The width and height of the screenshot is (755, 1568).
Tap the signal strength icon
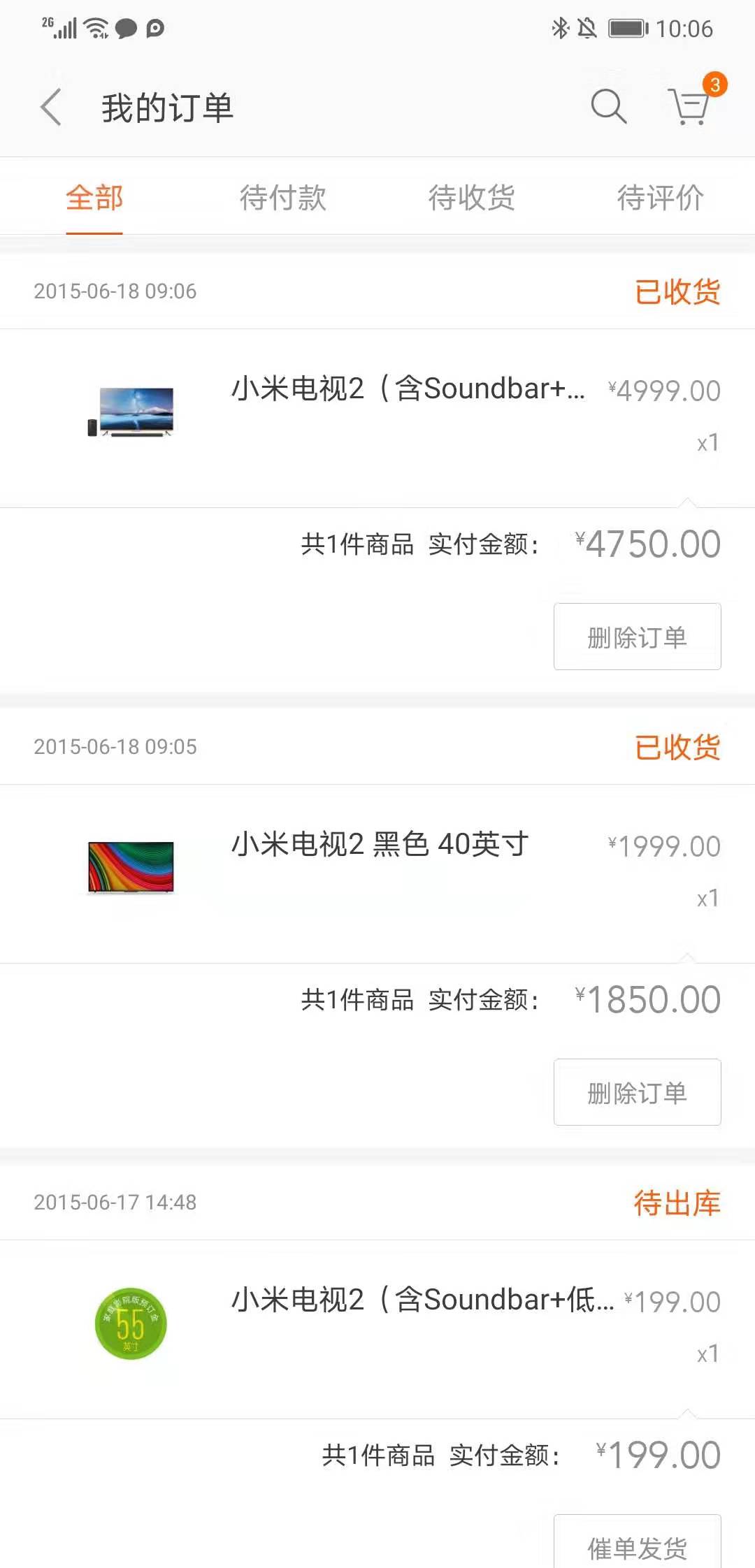(66, 29)
